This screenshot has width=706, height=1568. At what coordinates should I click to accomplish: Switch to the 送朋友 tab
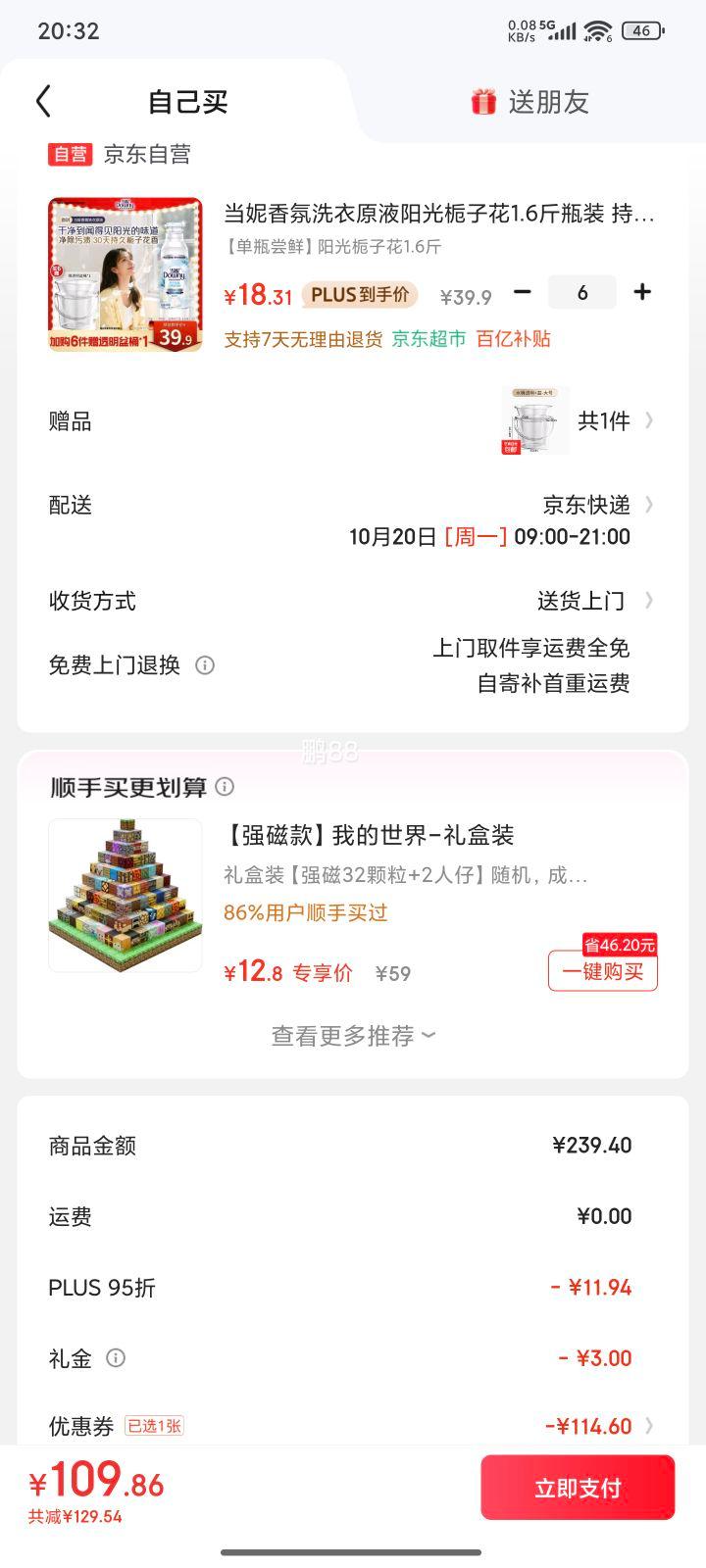click(529, 102)
